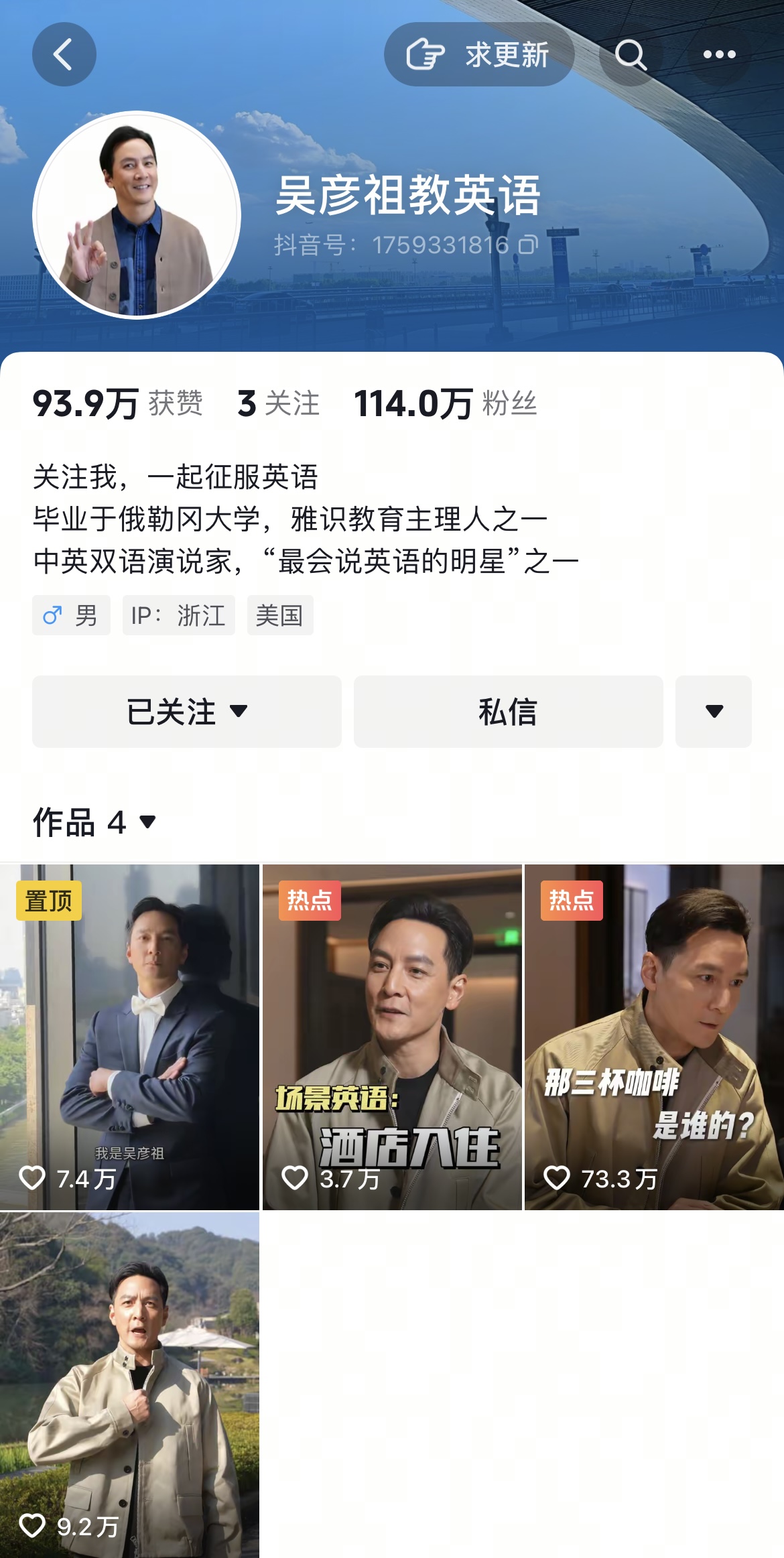Open the 关注 following list
The image size is (784, 1558).
click(x=278, y=403)
